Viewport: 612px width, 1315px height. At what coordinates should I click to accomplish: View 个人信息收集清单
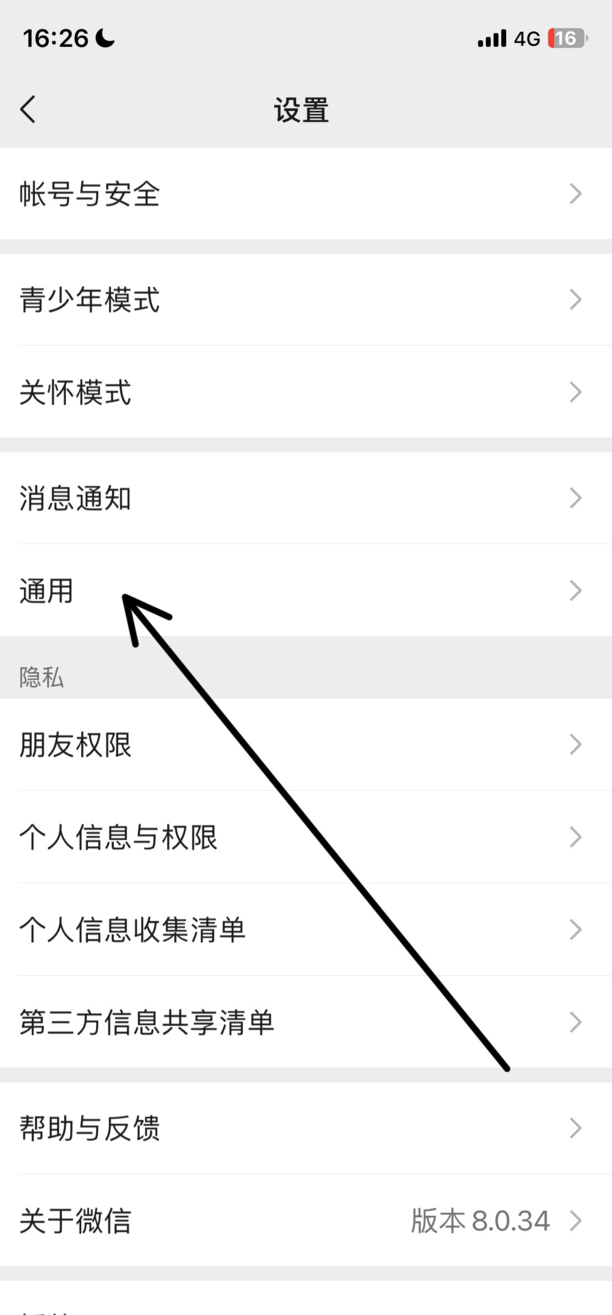(306, 930)
